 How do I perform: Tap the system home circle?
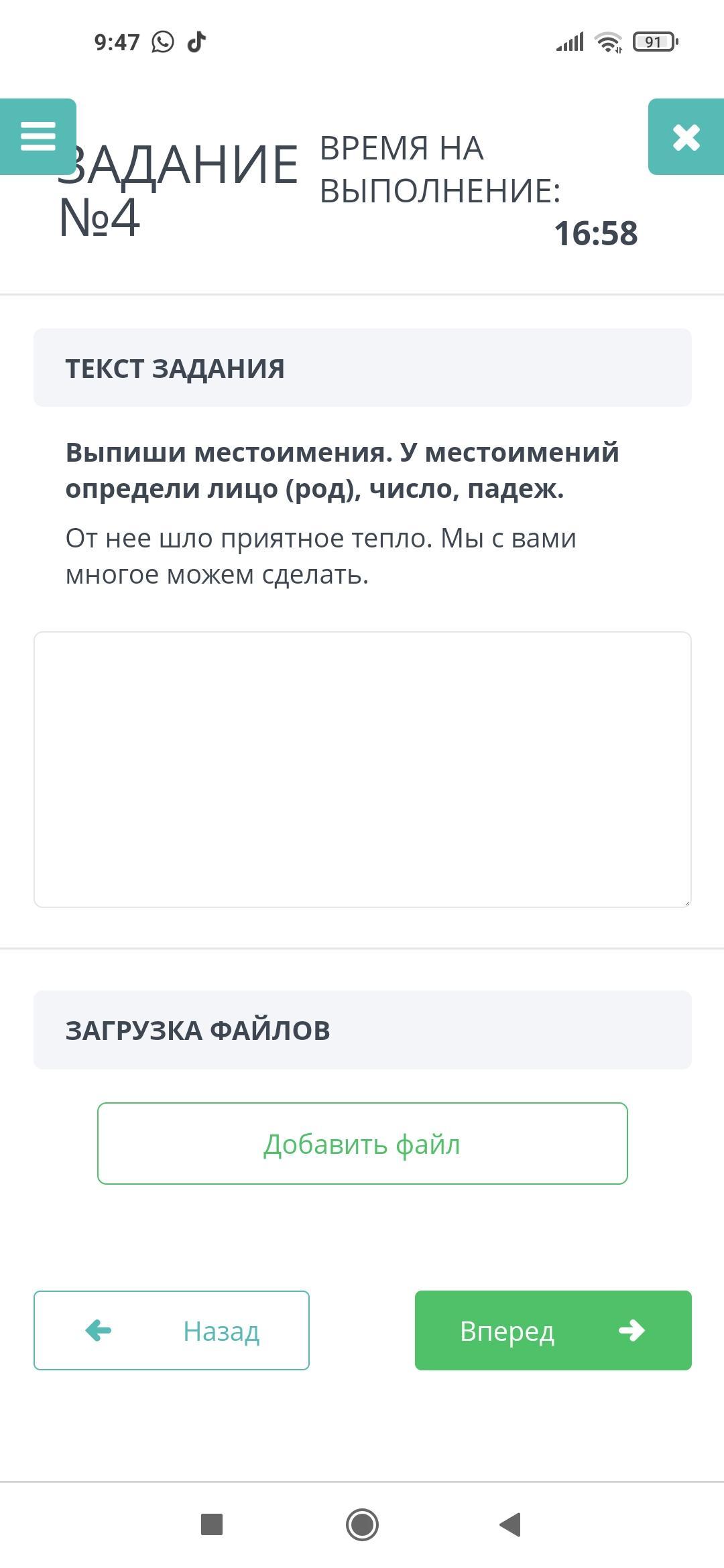coord(362,1524)
